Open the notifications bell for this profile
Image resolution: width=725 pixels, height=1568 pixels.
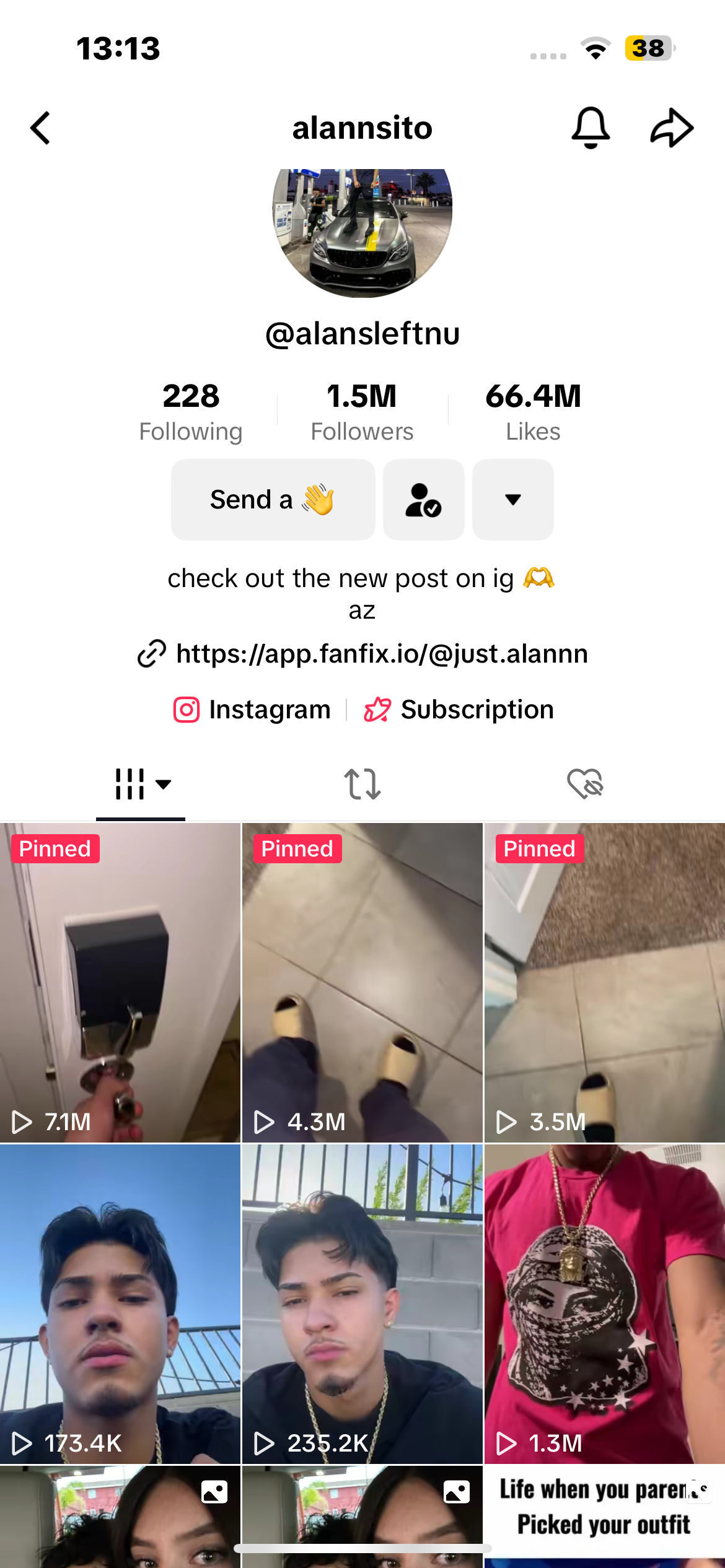590,128
